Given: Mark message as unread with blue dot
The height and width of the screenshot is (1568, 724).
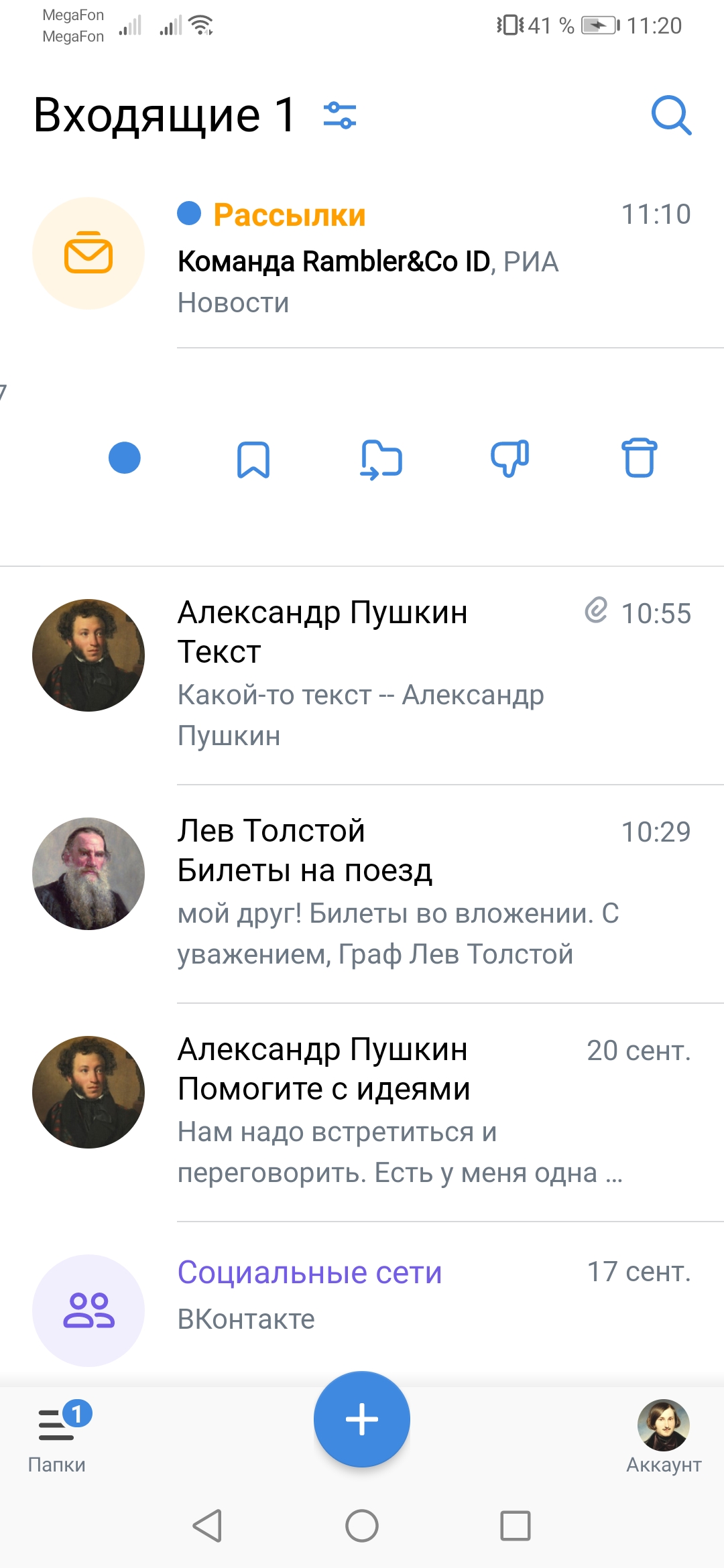Looking at the screenshot, I should click(125, 458).
